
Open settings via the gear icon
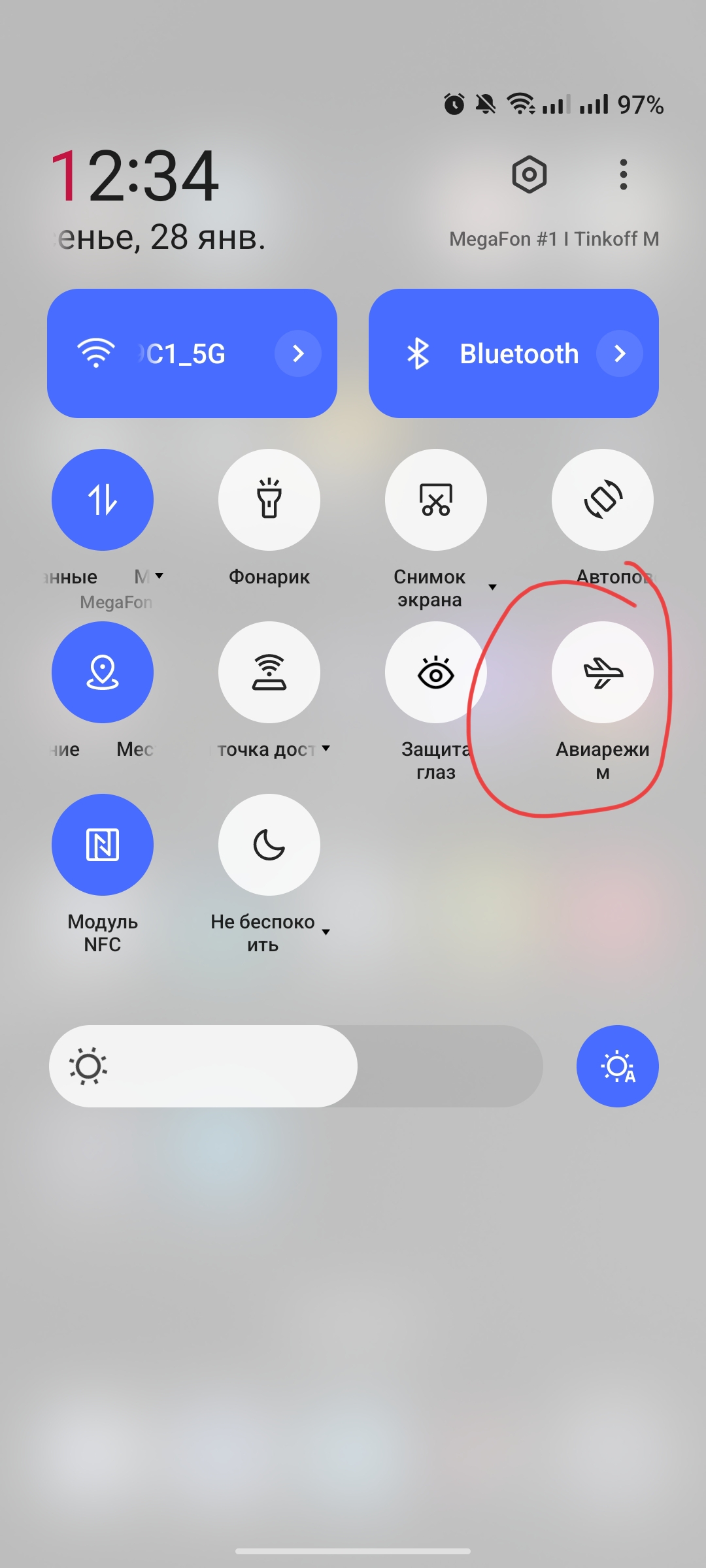529,174
